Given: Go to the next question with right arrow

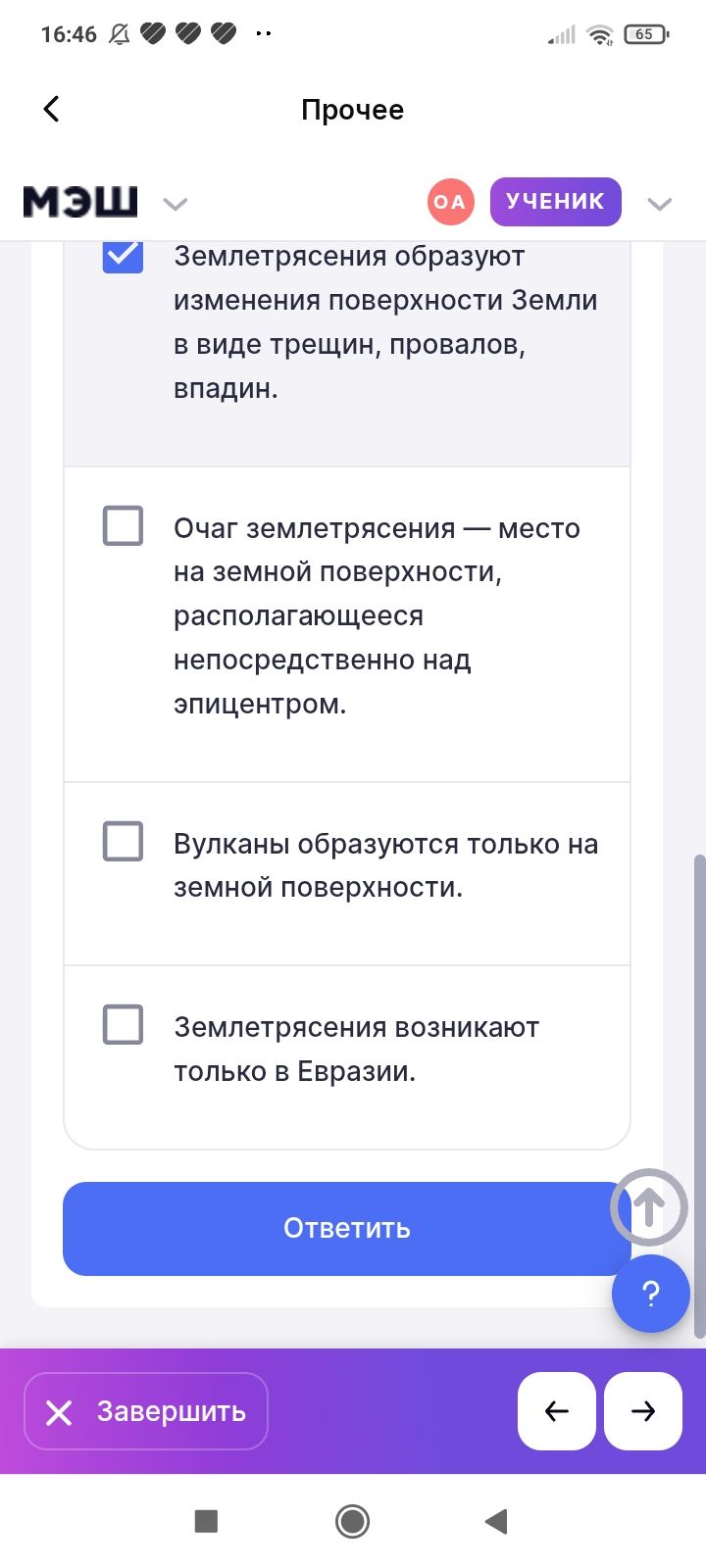Looking at the screenshot, I should point(643,1411).
